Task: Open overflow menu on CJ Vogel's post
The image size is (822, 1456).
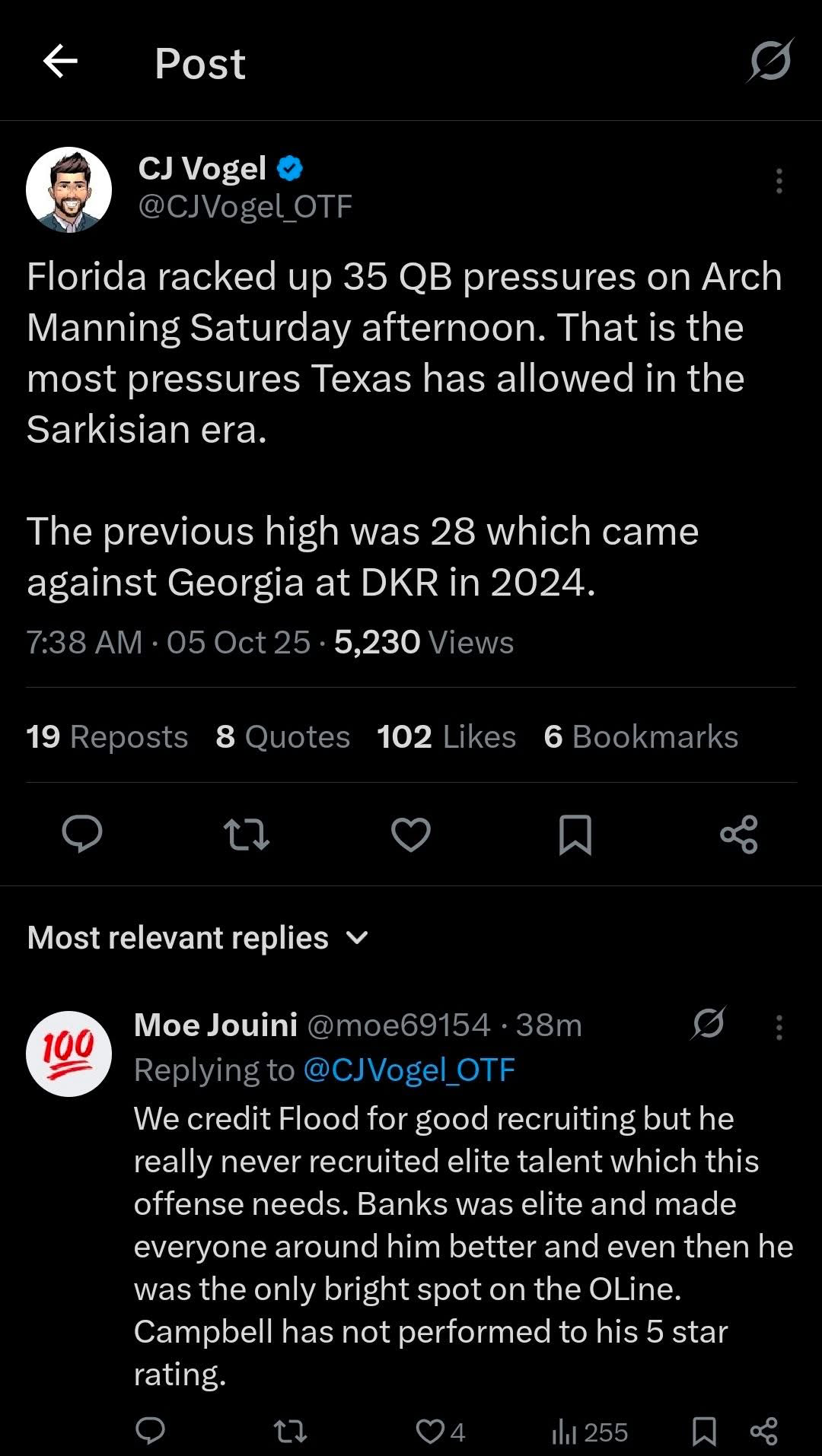Action: (779, 181)
